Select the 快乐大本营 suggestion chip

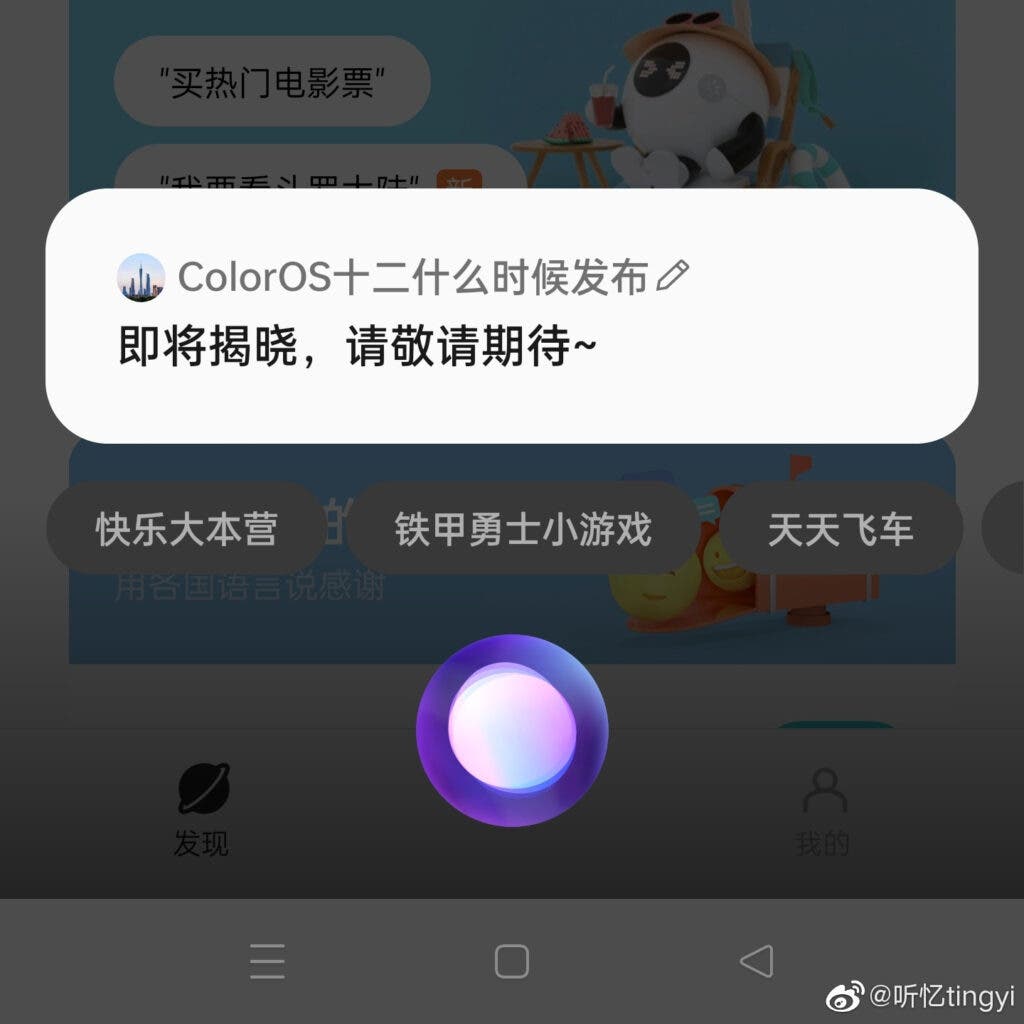[186, 529]
